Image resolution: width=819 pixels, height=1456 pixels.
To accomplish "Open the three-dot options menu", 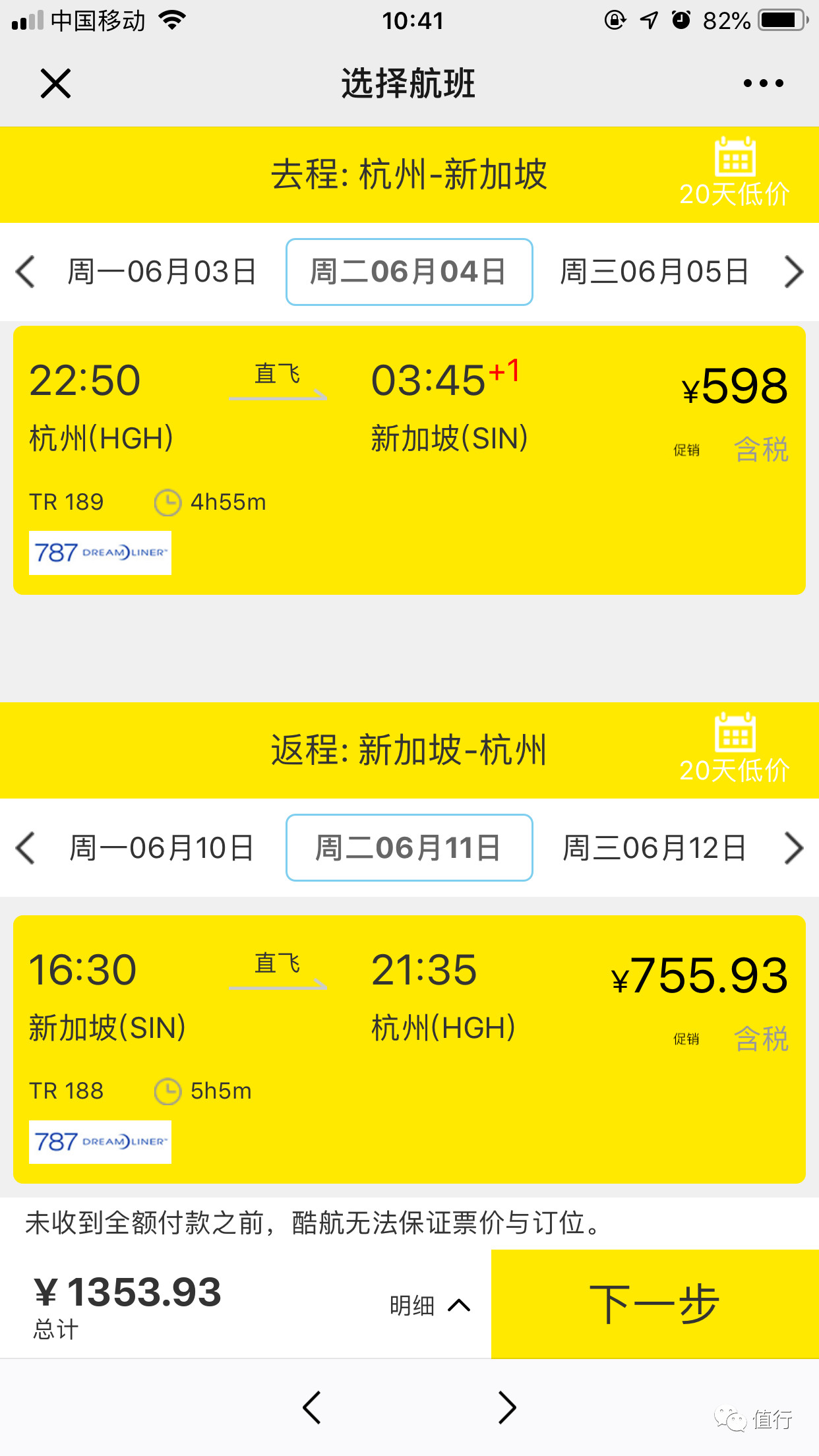I will pyautogui.click(x=762, y=83).
